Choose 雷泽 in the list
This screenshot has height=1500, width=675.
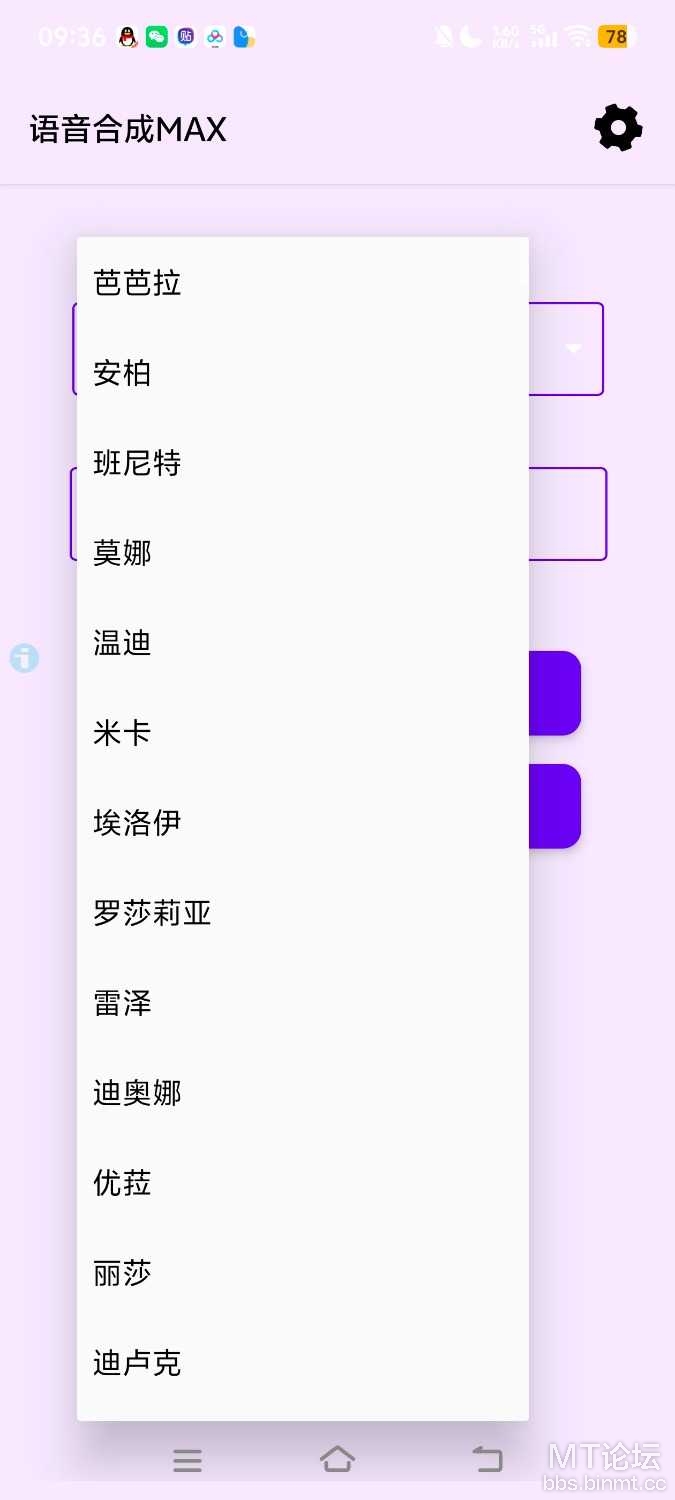(x=303, y=1003)
